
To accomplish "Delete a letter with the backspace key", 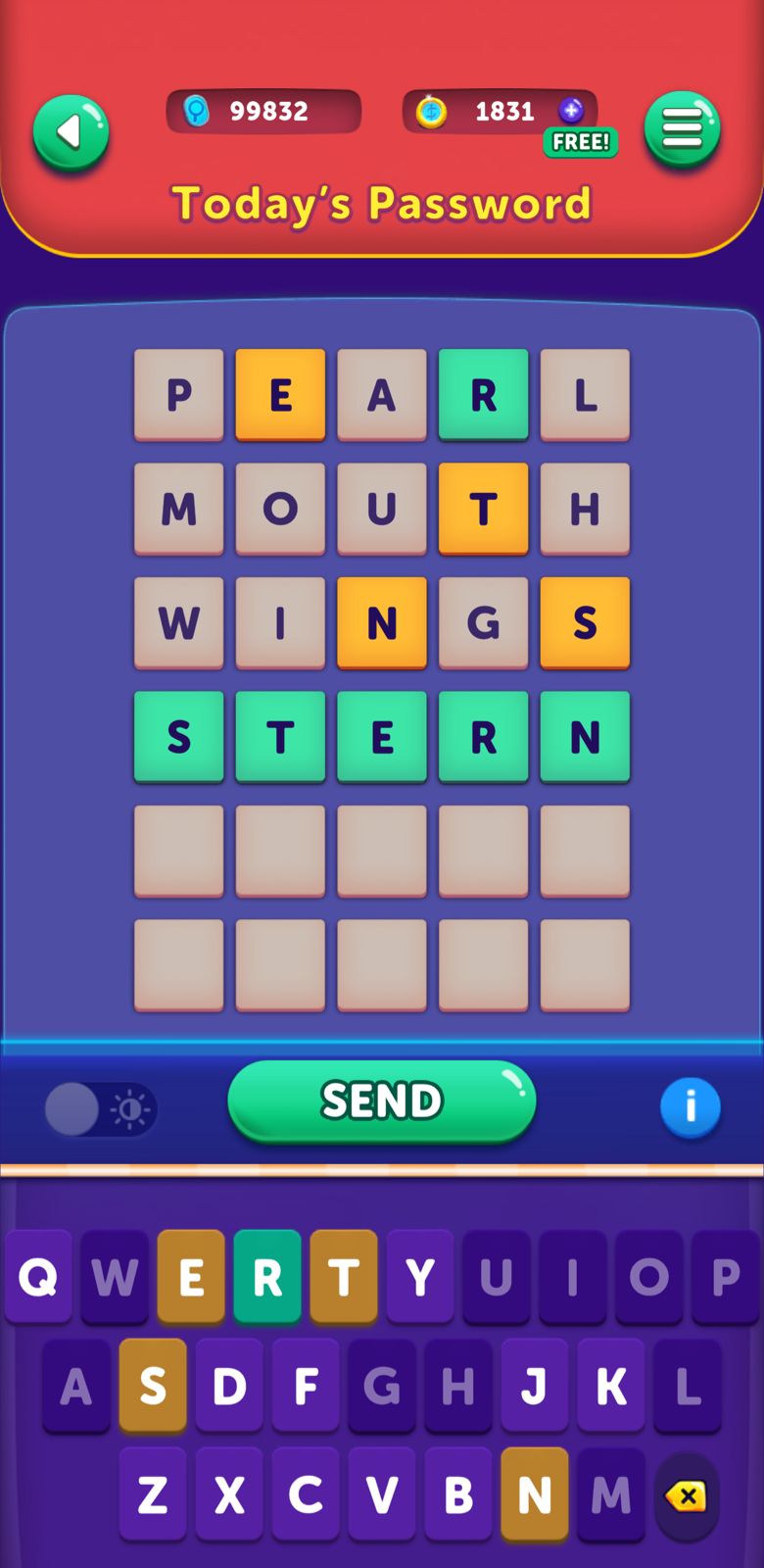I will 687,1496.
